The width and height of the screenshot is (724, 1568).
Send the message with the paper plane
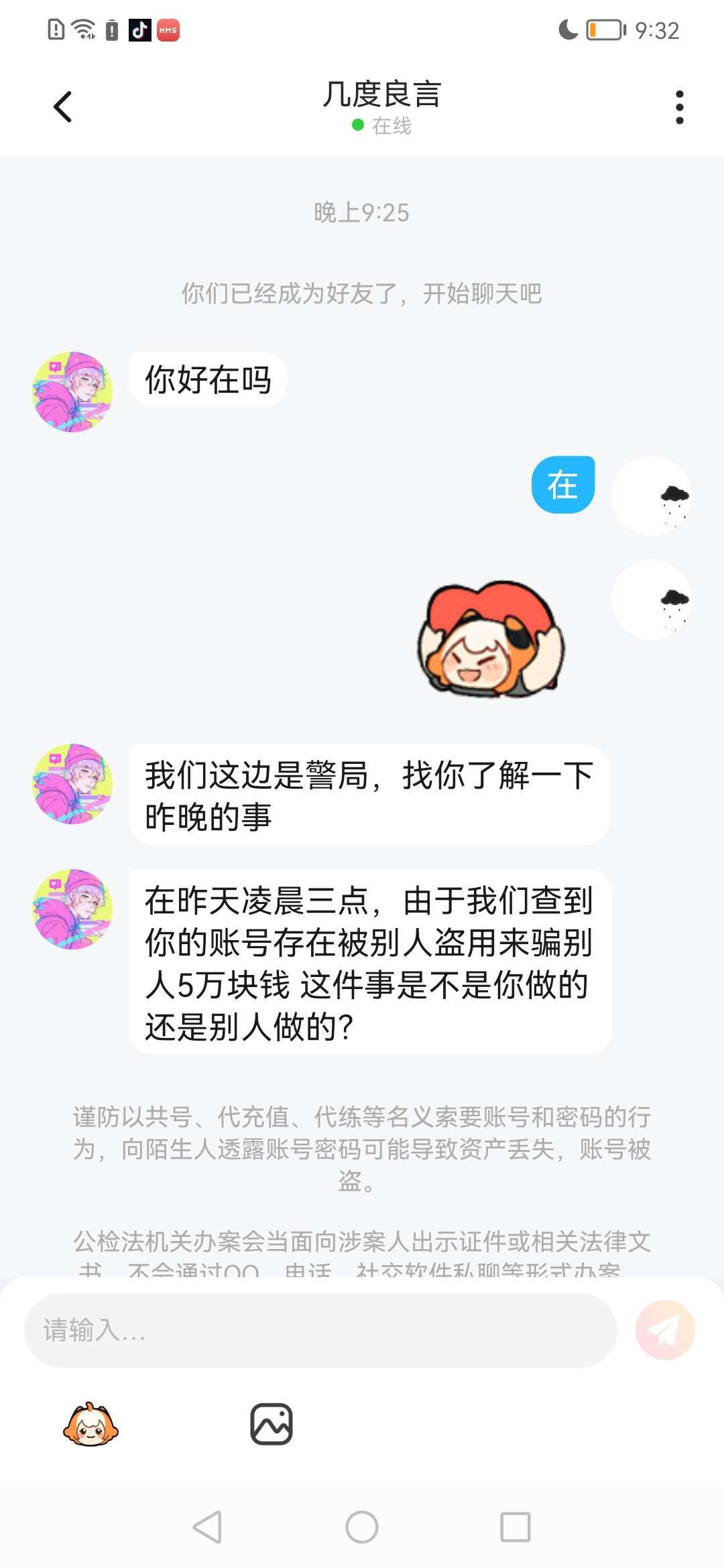pos(665,1330)
